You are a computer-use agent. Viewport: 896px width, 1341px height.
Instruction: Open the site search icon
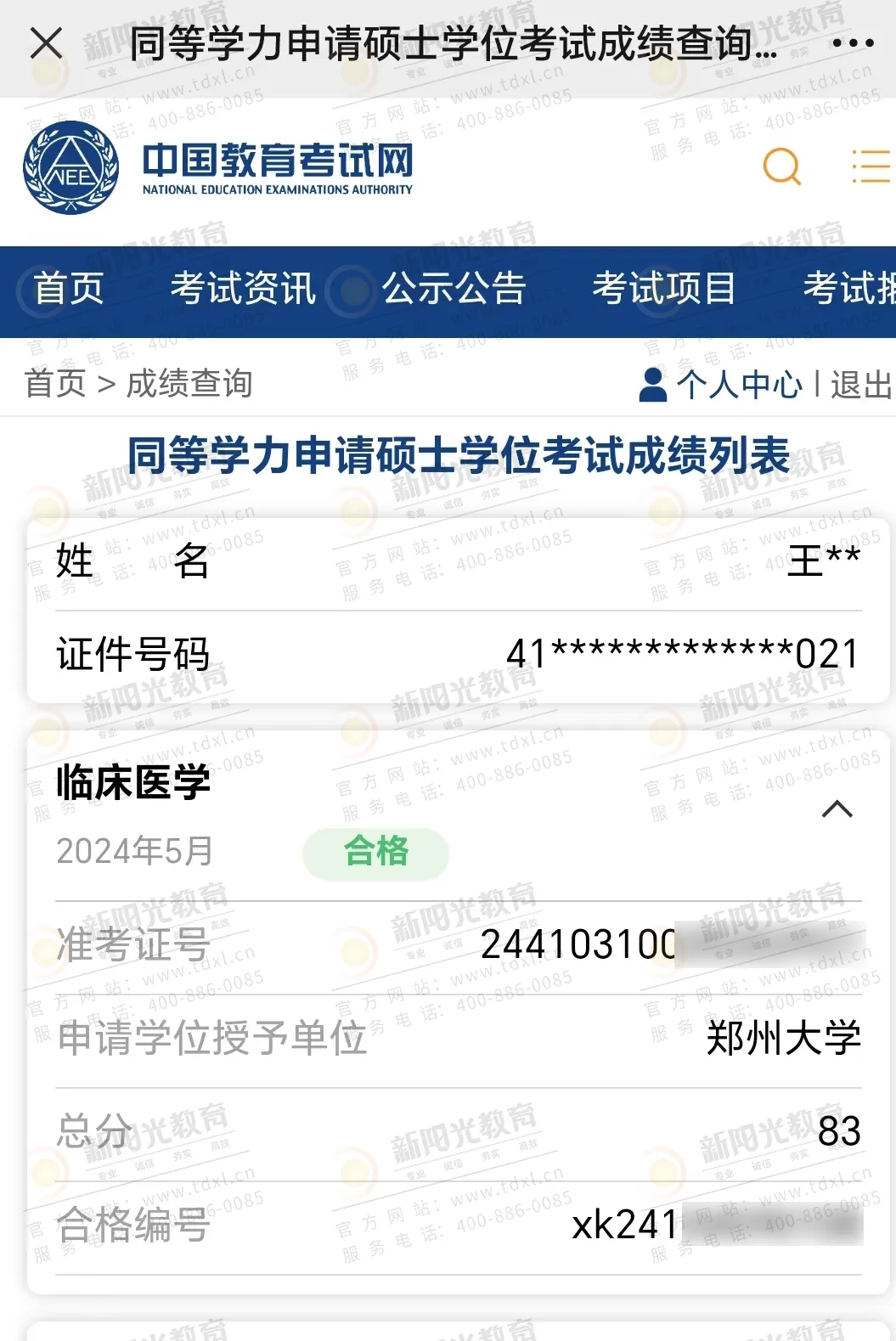pos(781,166)
